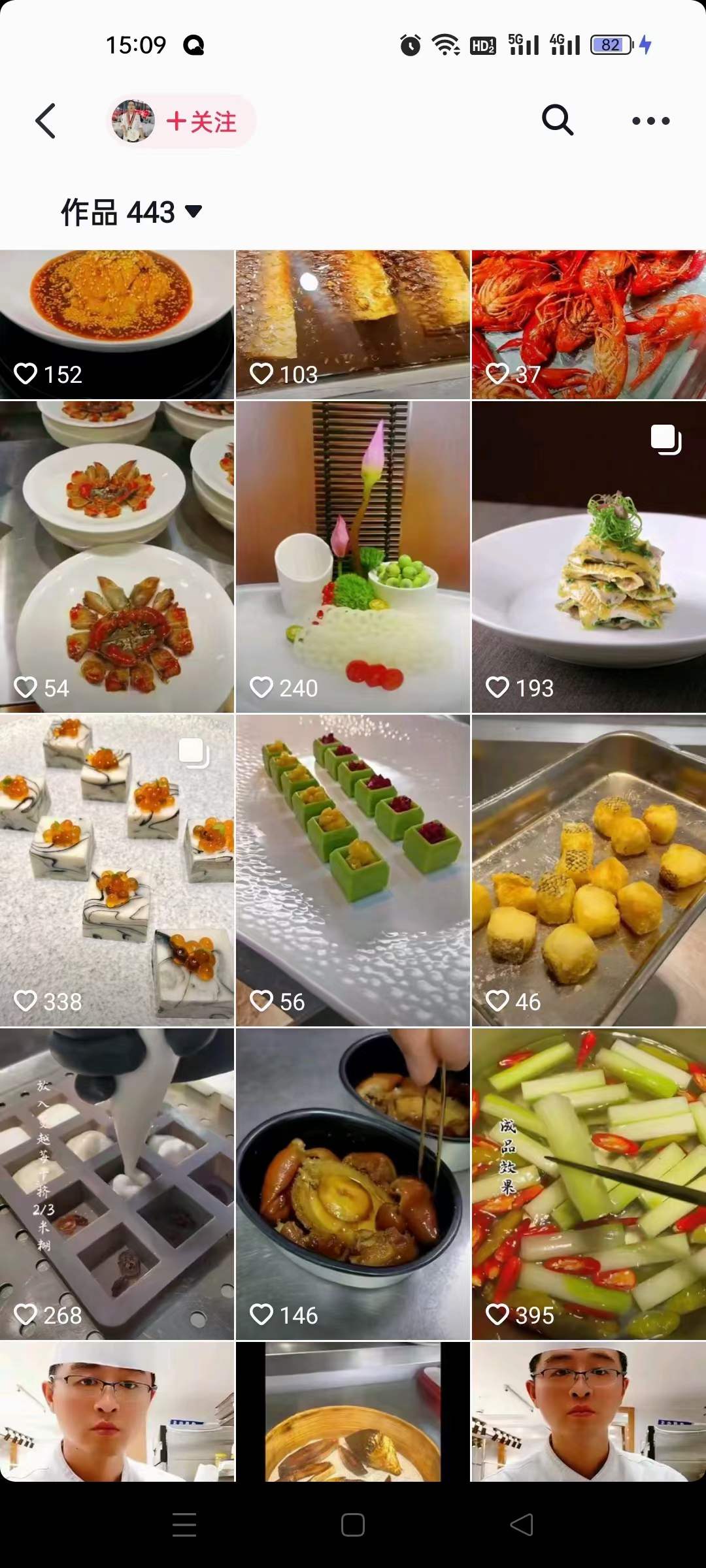The height and width of the screenshot is (1568, 706).
Task: Open the three-dot overflow menu
Action: coord(650,121)
